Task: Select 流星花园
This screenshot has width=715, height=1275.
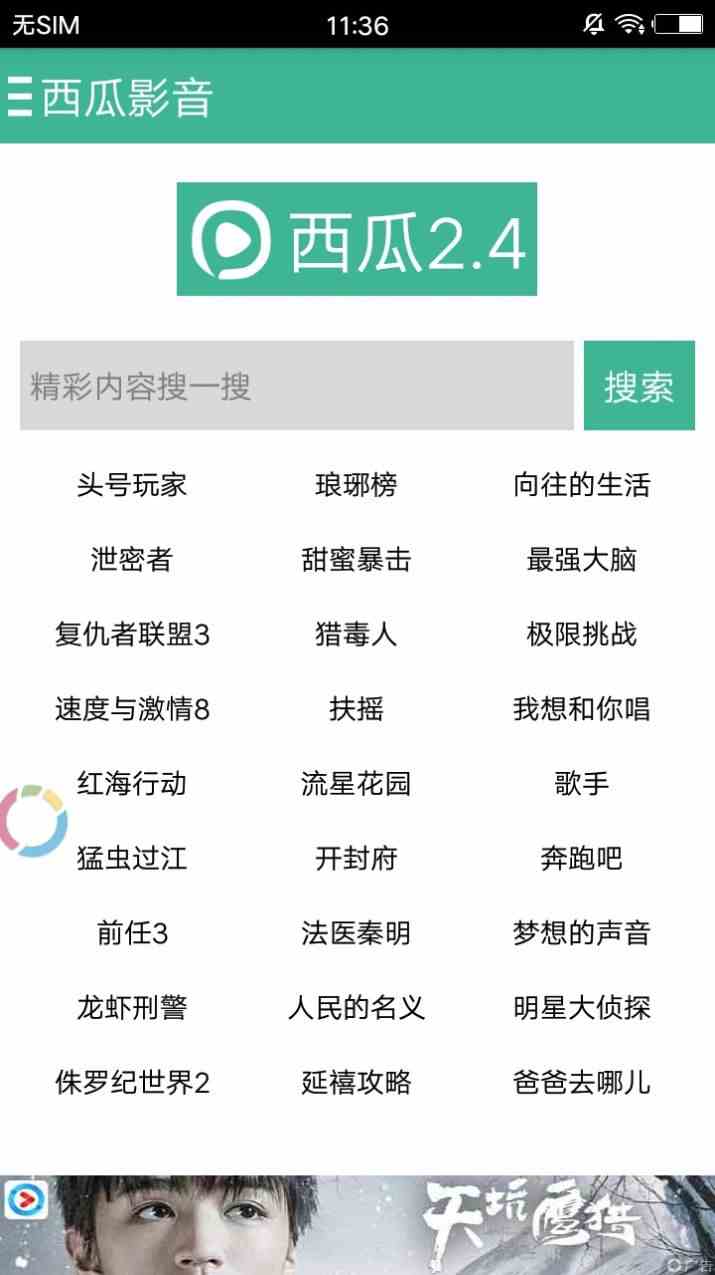Action: click(357, 783)
